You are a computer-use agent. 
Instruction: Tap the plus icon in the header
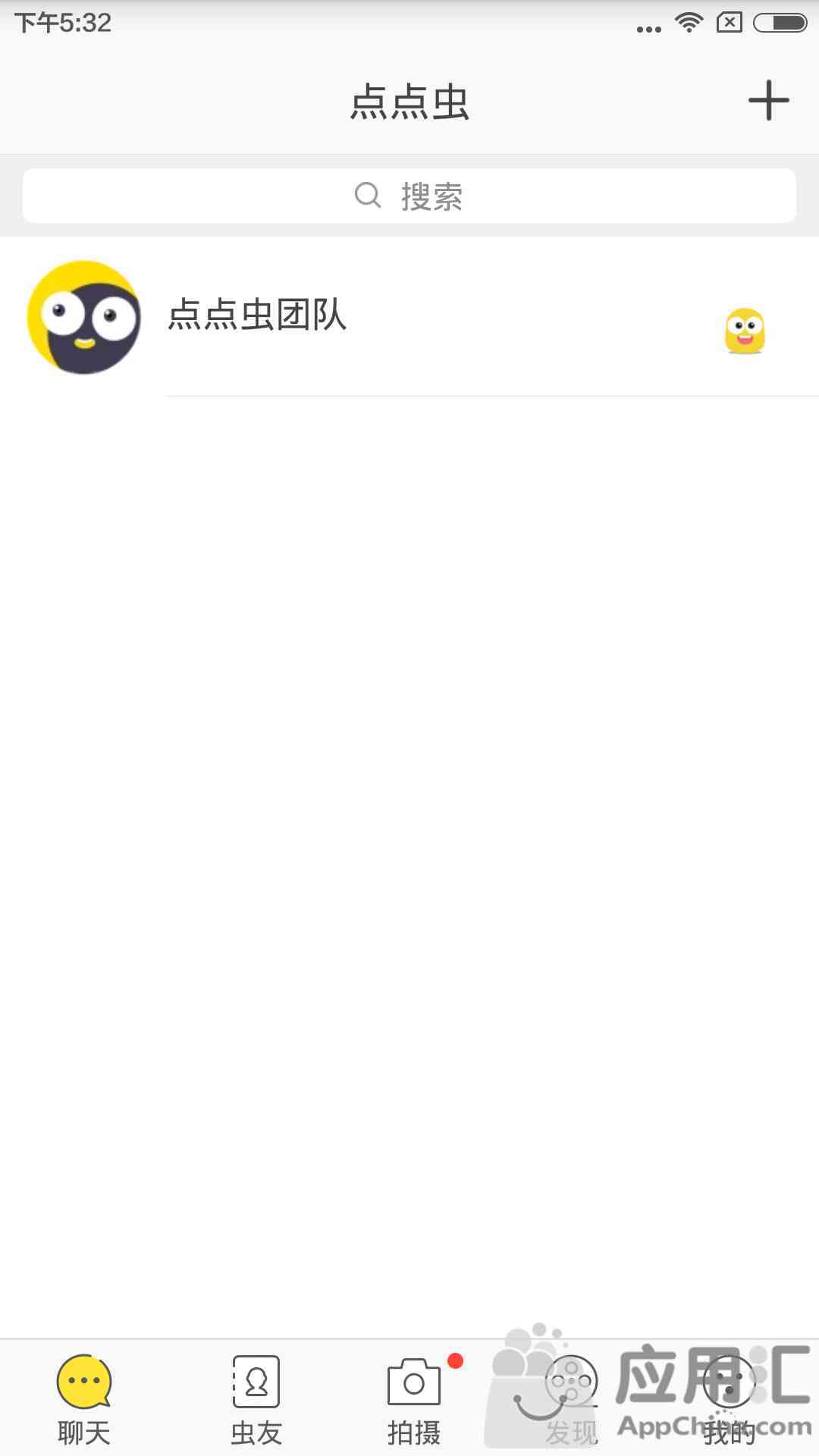click(x=768, y=100)
